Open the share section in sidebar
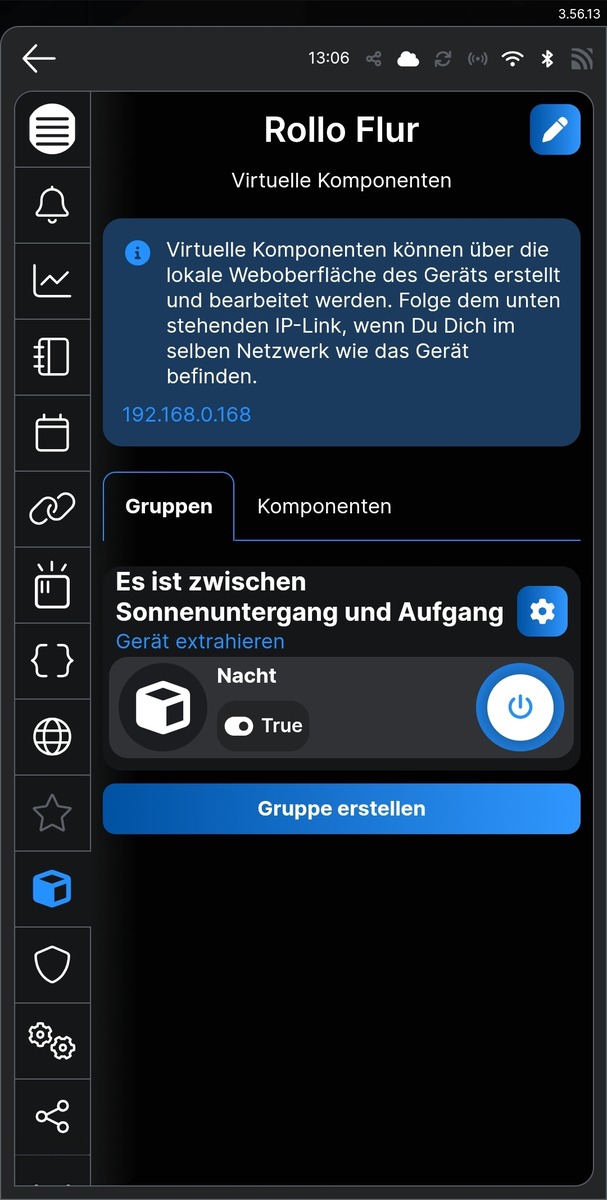 point(52,1116)
